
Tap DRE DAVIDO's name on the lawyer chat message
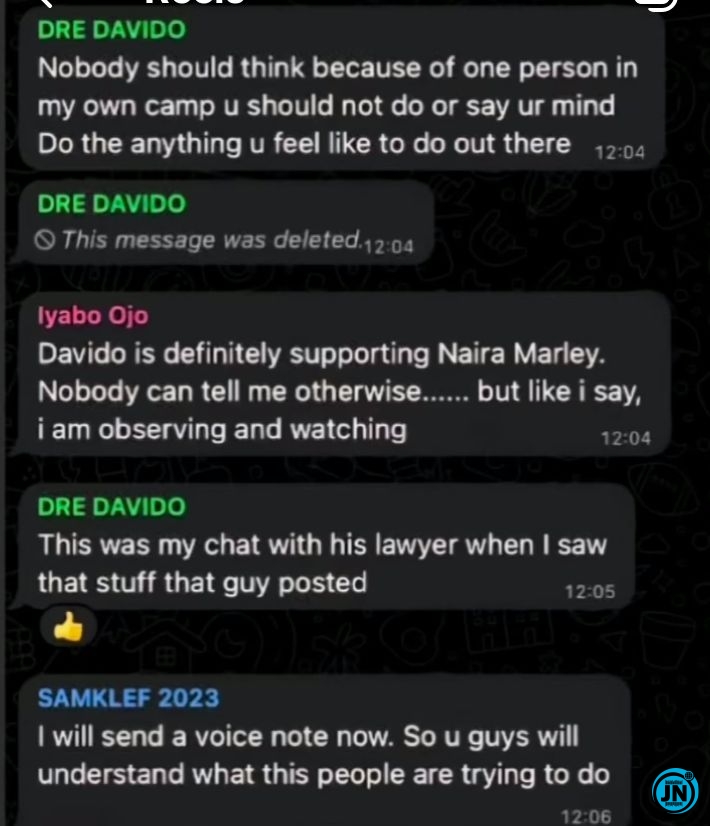(111, 507)
